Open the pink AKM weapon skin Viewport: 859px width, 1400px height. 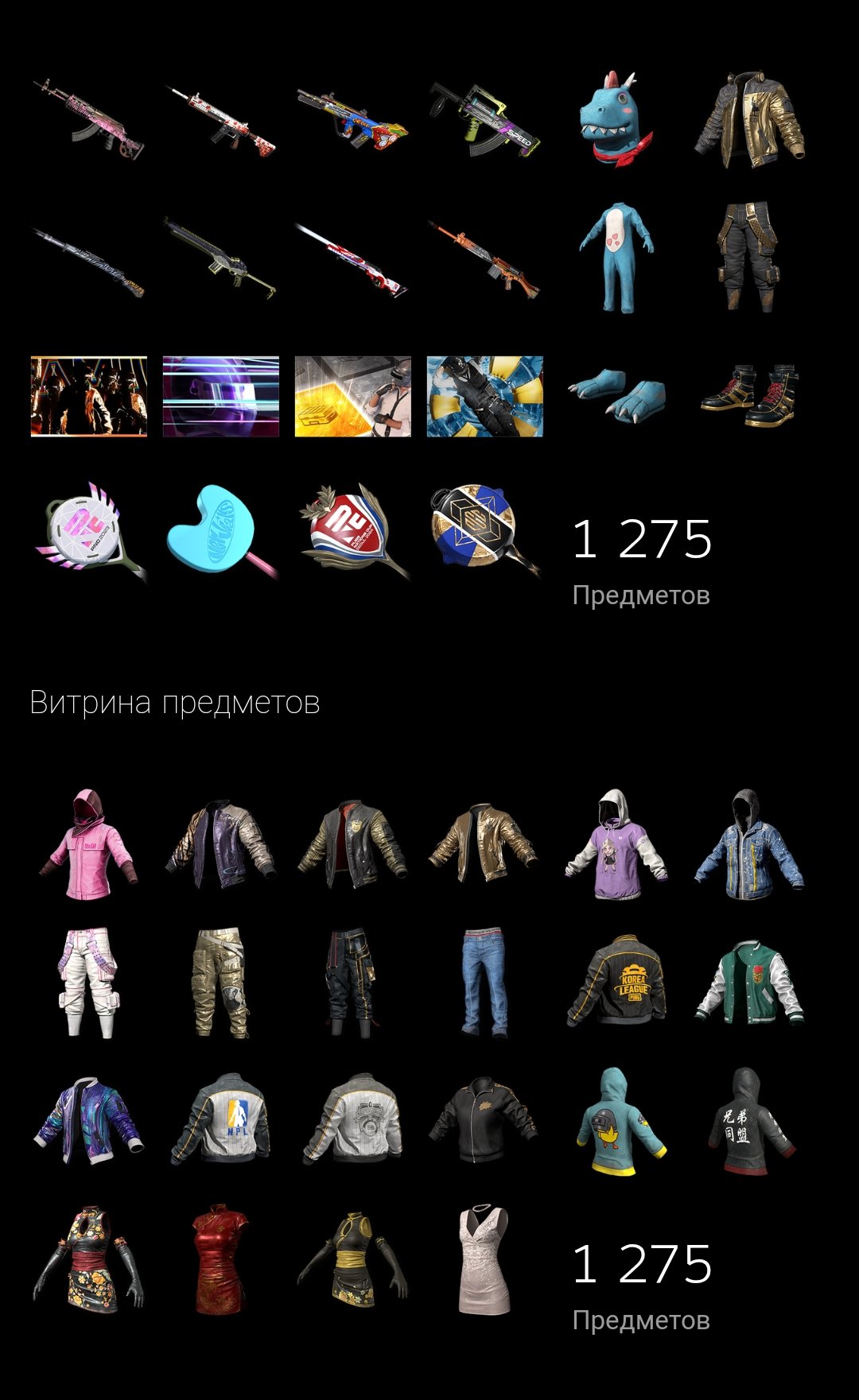[x=89, y=119]
